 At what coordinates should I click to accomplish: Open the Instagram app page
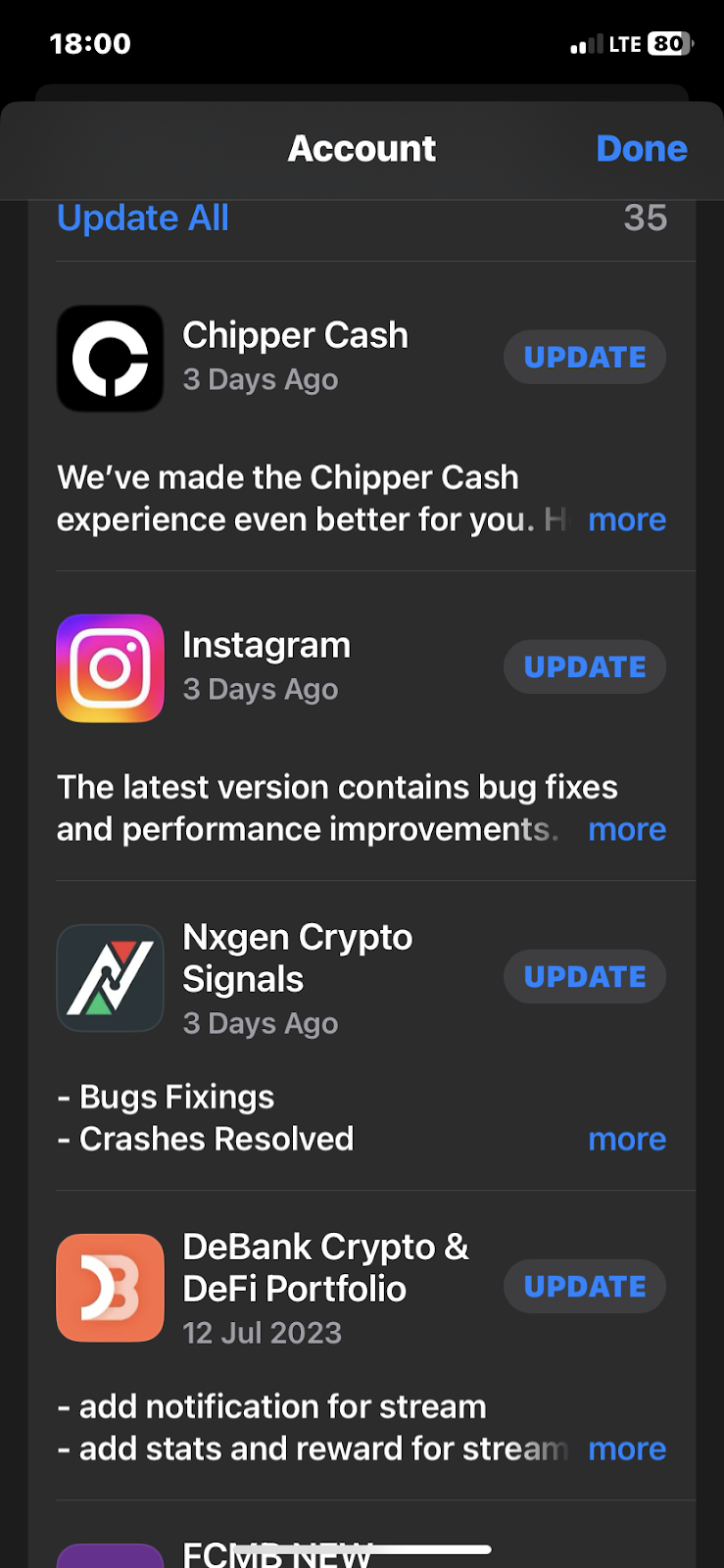pyautogui.click(x=111, y=667)
